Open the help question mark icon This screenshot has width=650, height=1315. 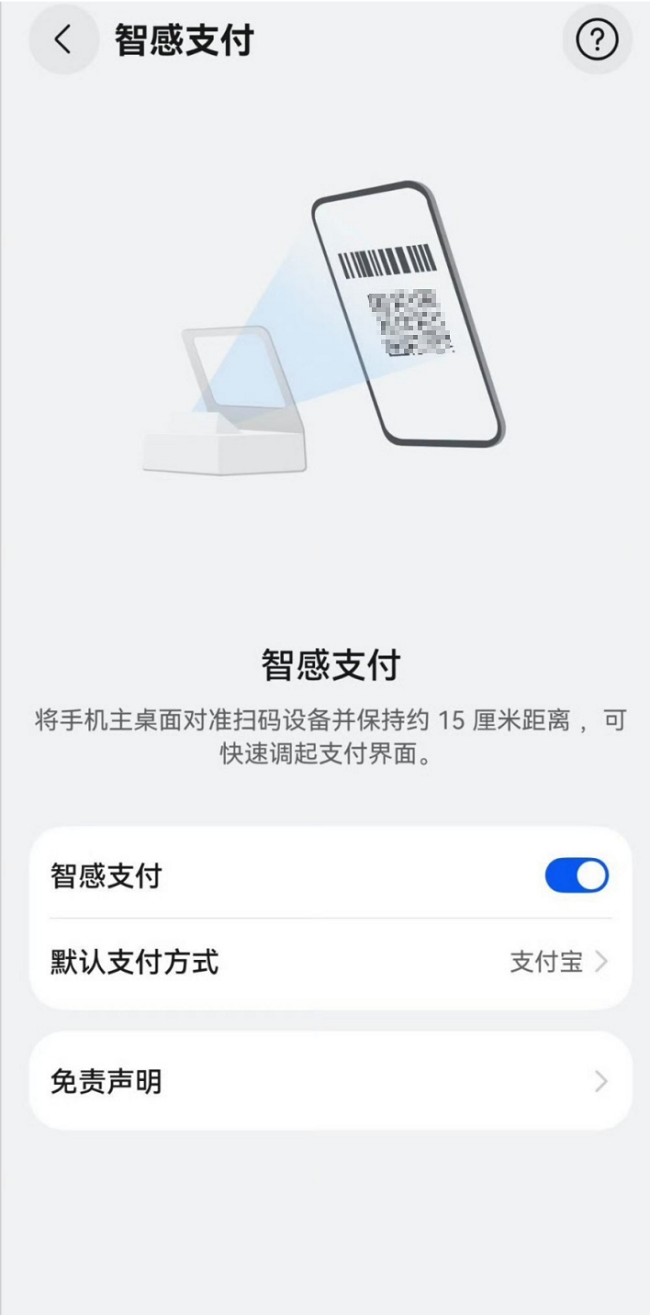click(x=597, y=40)
